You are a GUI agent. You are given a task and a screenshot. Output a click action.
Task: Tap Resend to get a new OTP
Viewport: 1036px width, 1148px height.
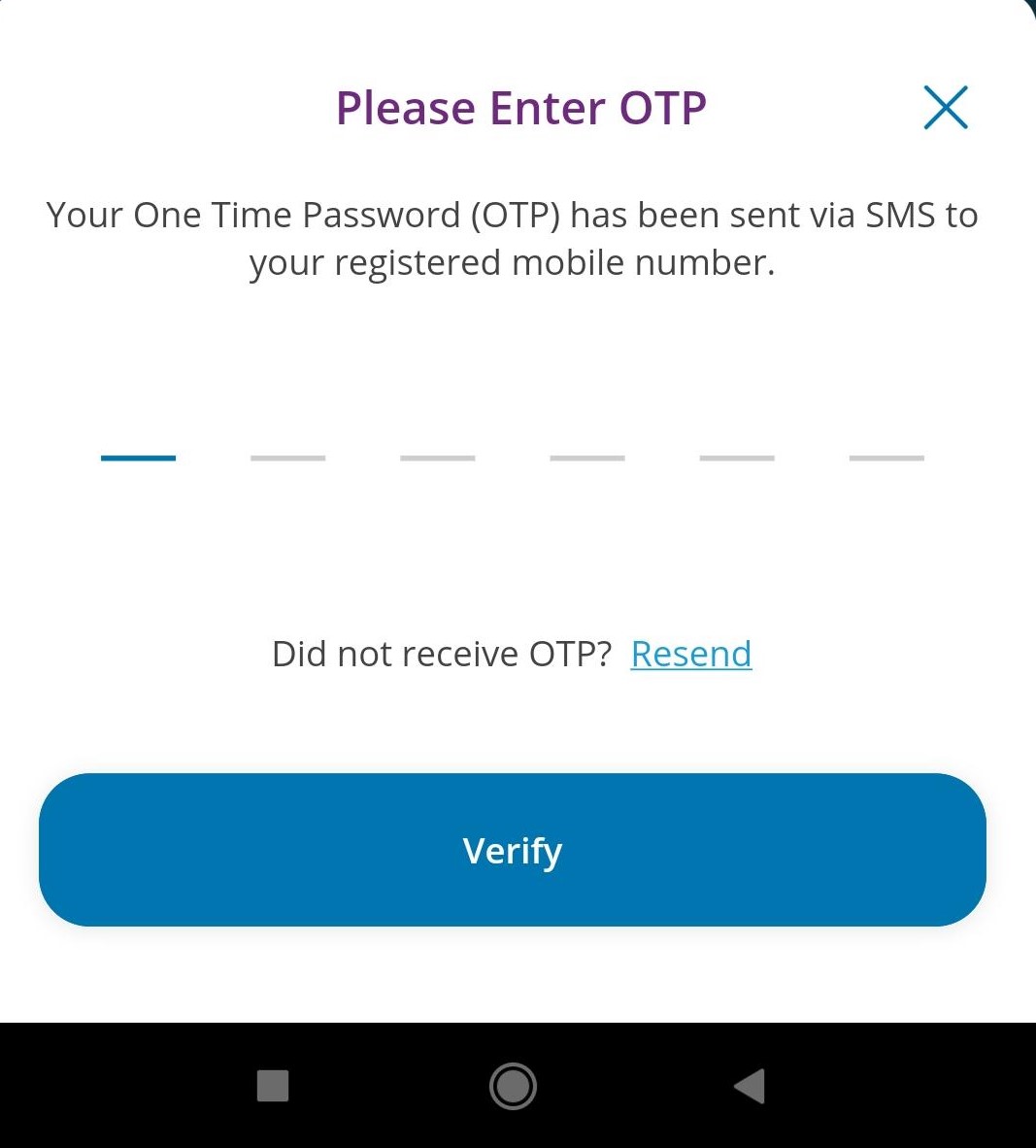[690, 655]
